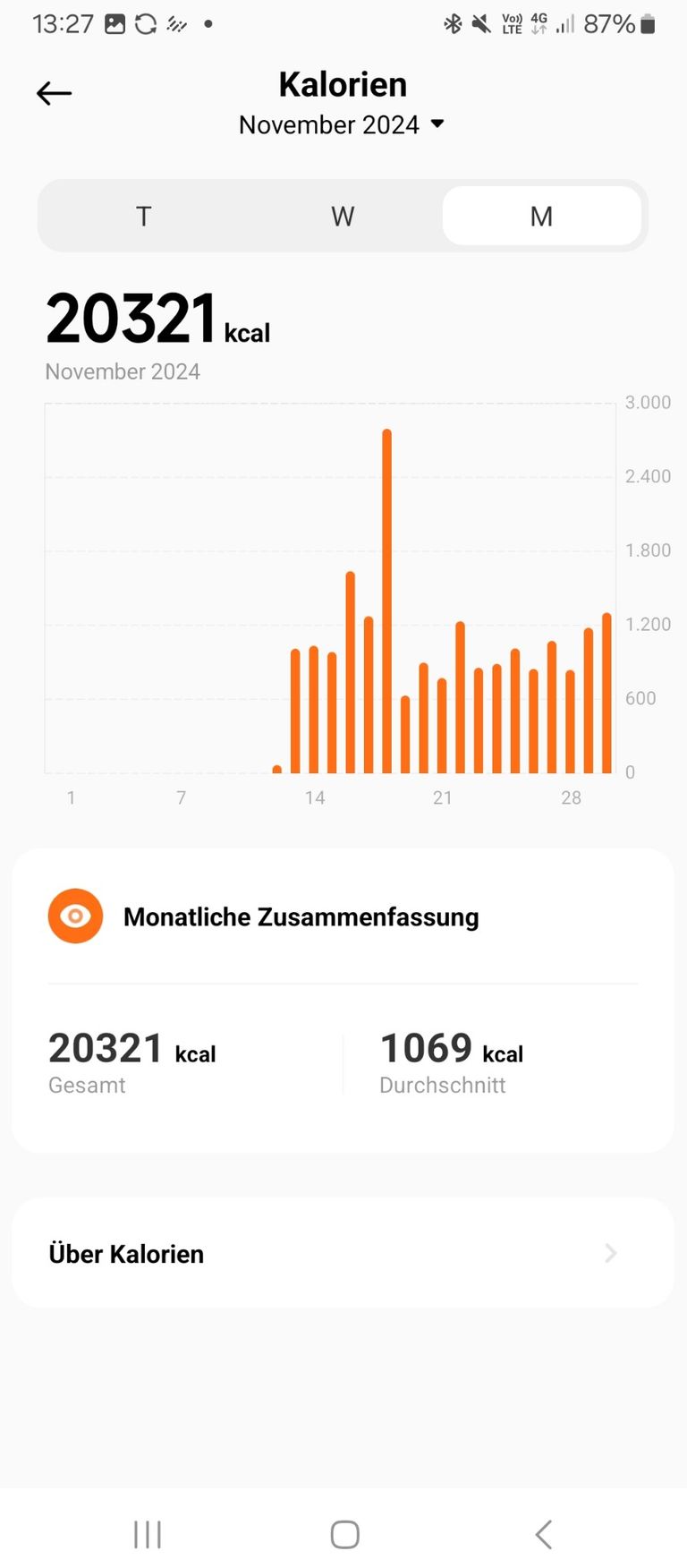Switch to the W week view
687x1568 pixels.
coord(343,216)
